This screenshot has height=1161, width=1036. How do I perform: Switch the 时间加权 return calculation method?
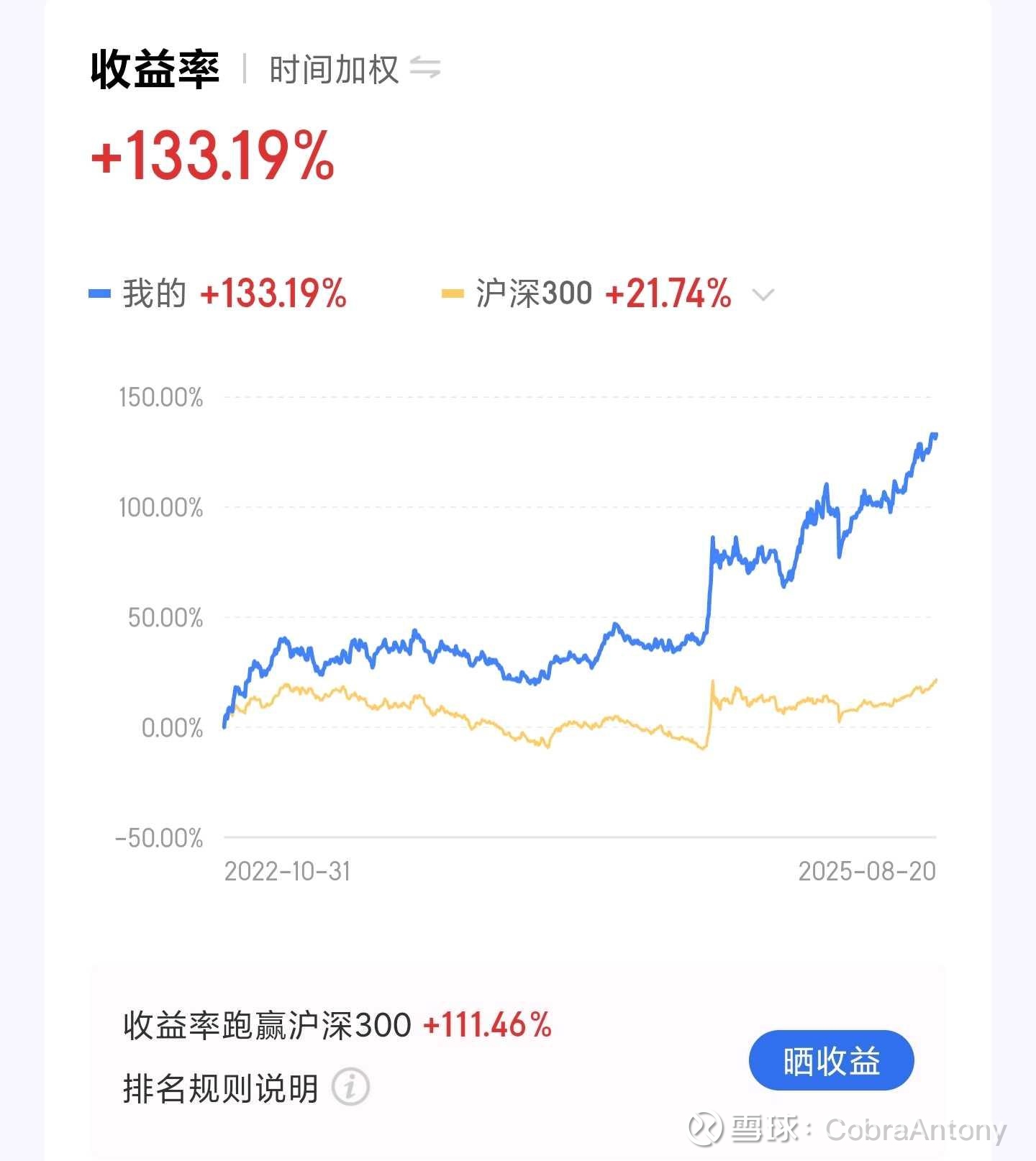(424, 69)
